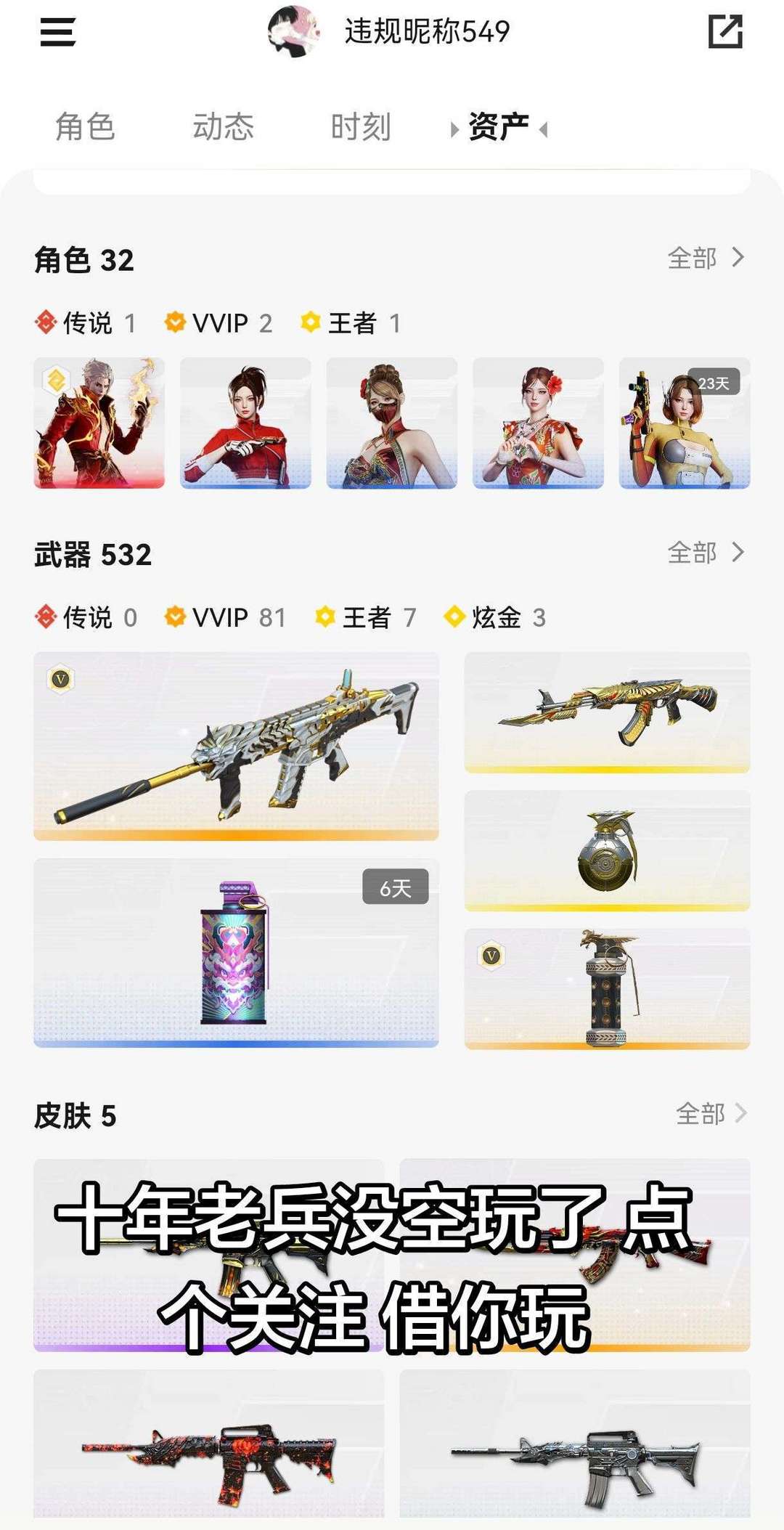Viewport: 784px width, 1530px height.
Task: Open the 违规昵称549 profile avatar
Action: click(293, 32)
